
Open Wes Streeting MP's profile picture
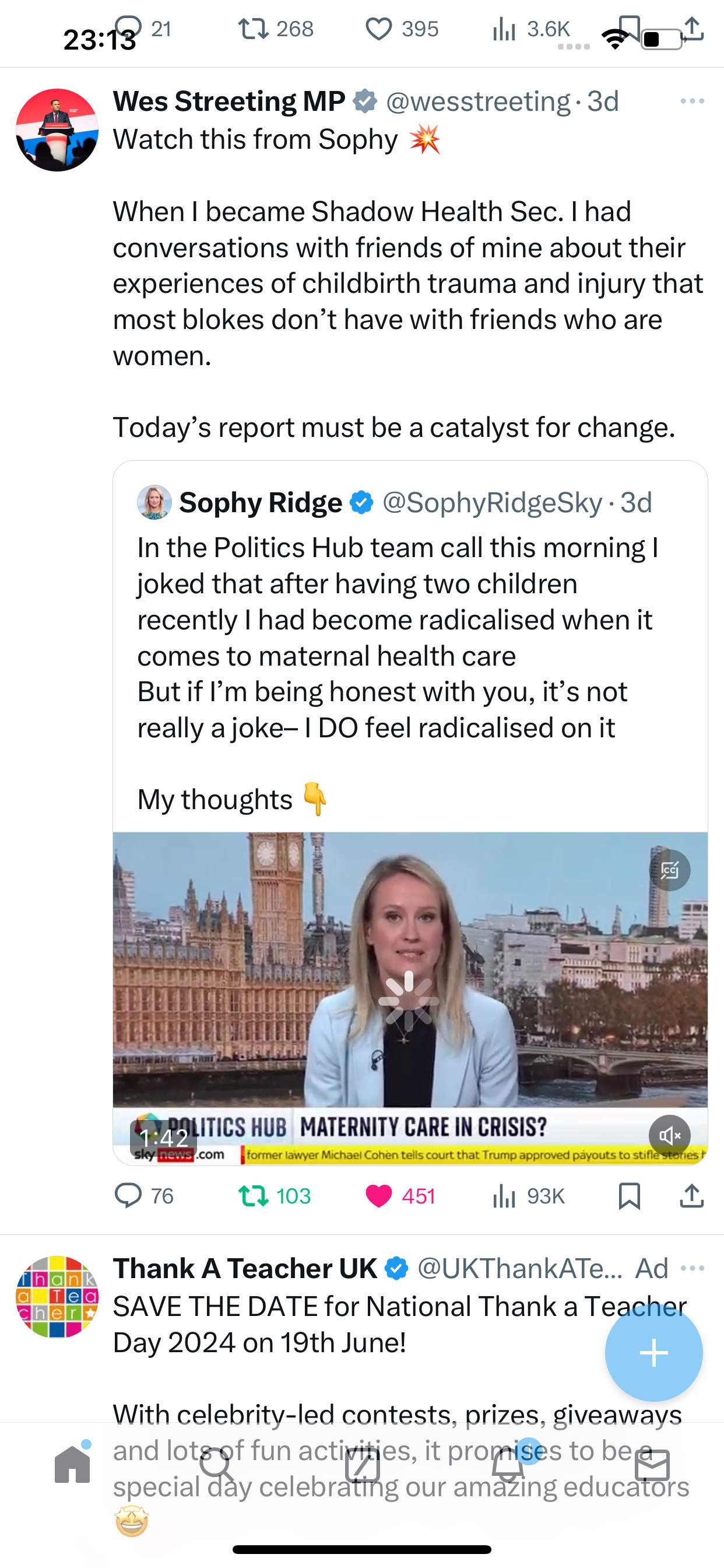click(x=57, y=129)
